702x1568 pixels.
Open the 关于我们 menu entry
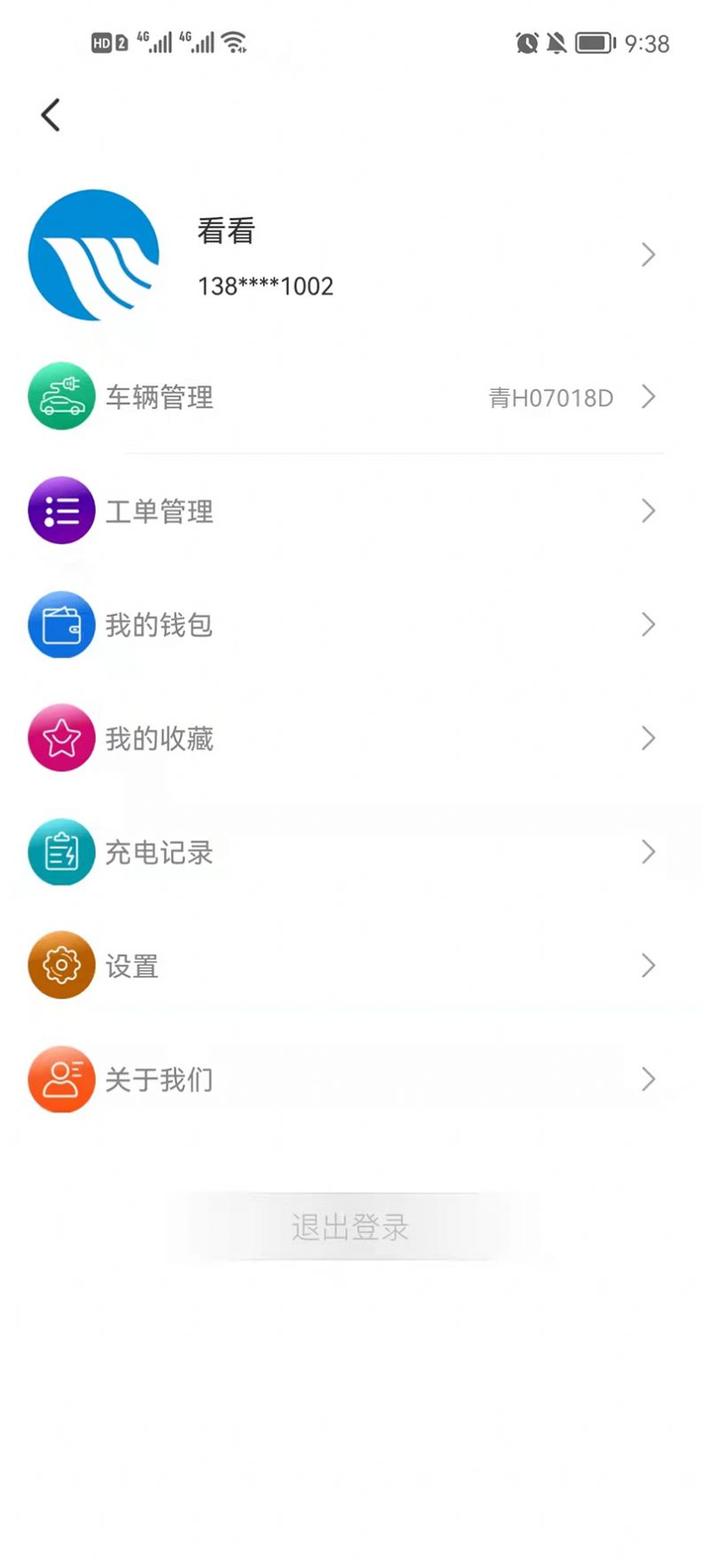point(160,1079)
